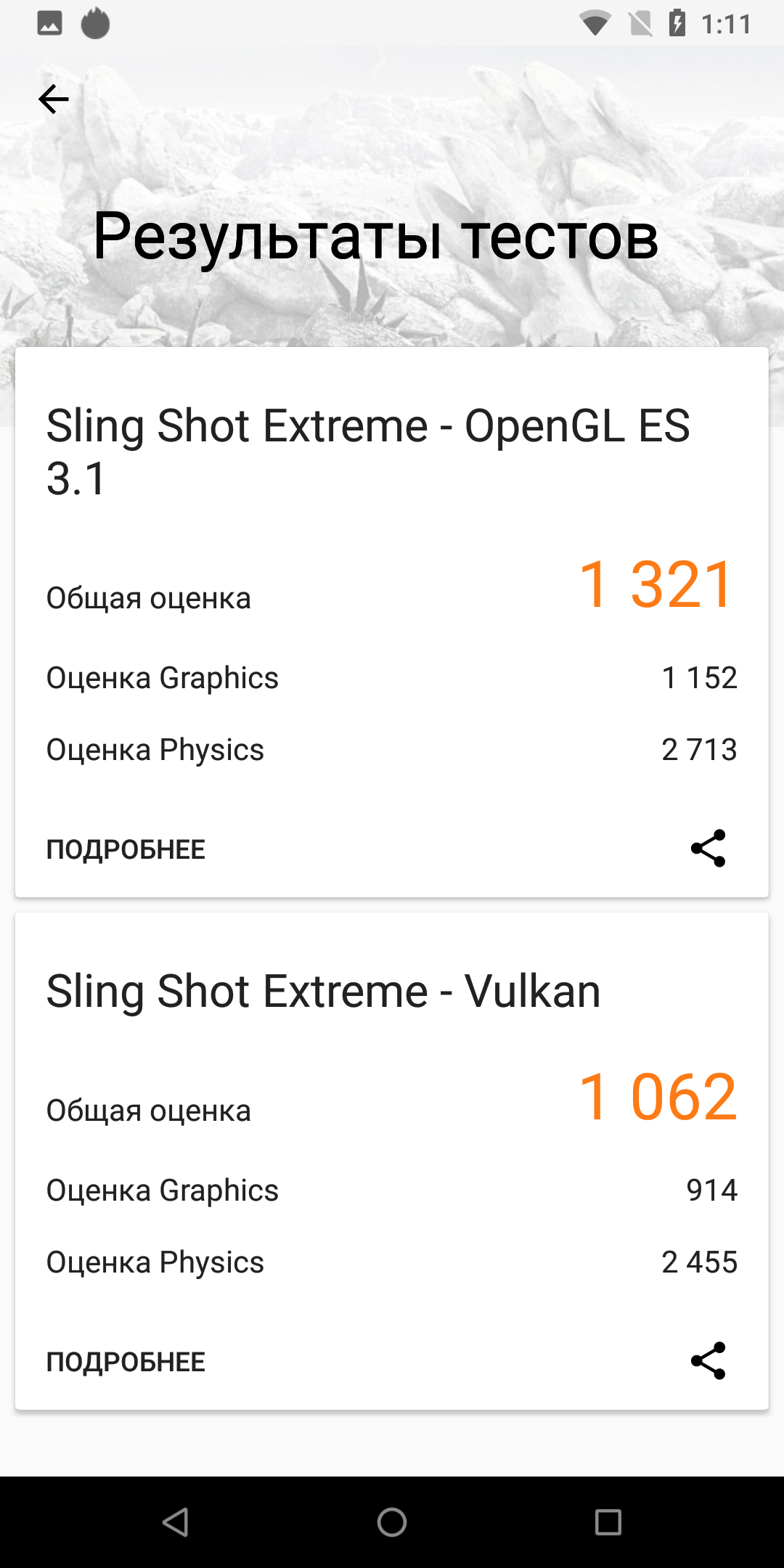
Task: Share the Vulkan test result
Action: (x=708, y=1360)
